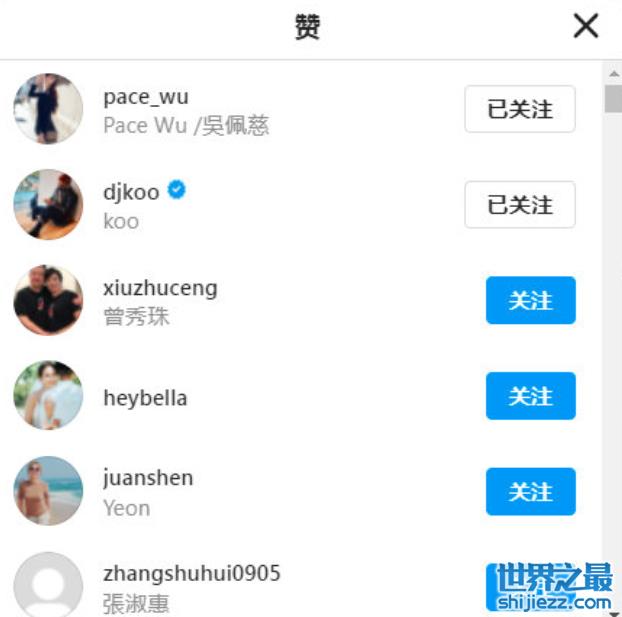The height and width of the screenshot is (617, 622).
Task: Open heybella's profile
Action: [145, 398]
